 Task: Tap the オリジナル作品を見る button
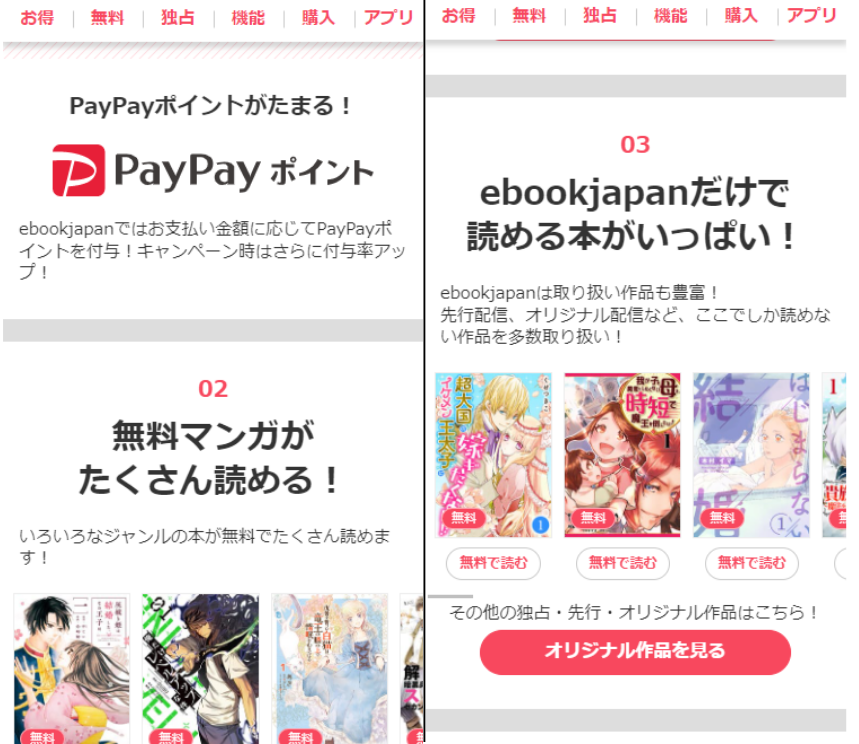(635, 651)
